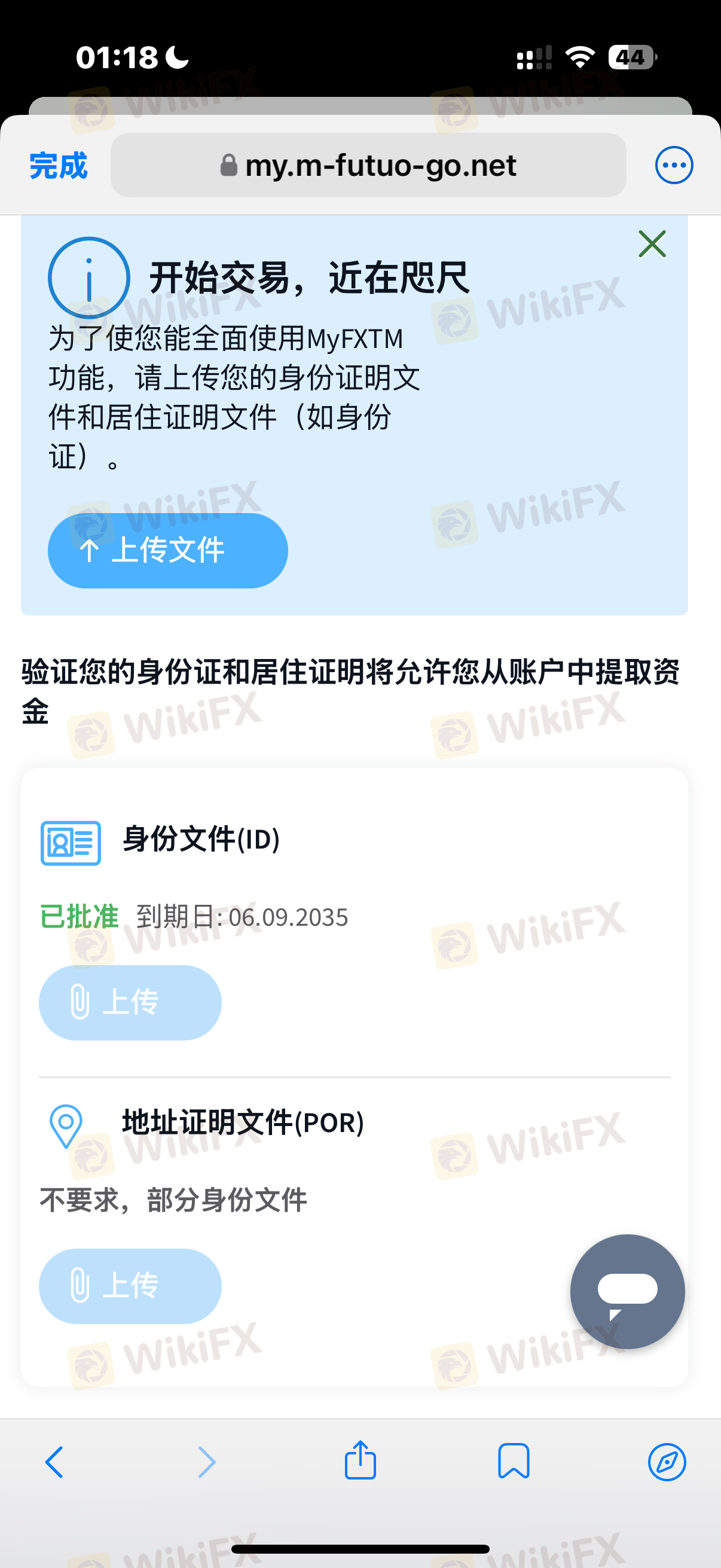Open the bookmarks icon
This screenshot has width=721, height=1568.
pos(514,1461)
